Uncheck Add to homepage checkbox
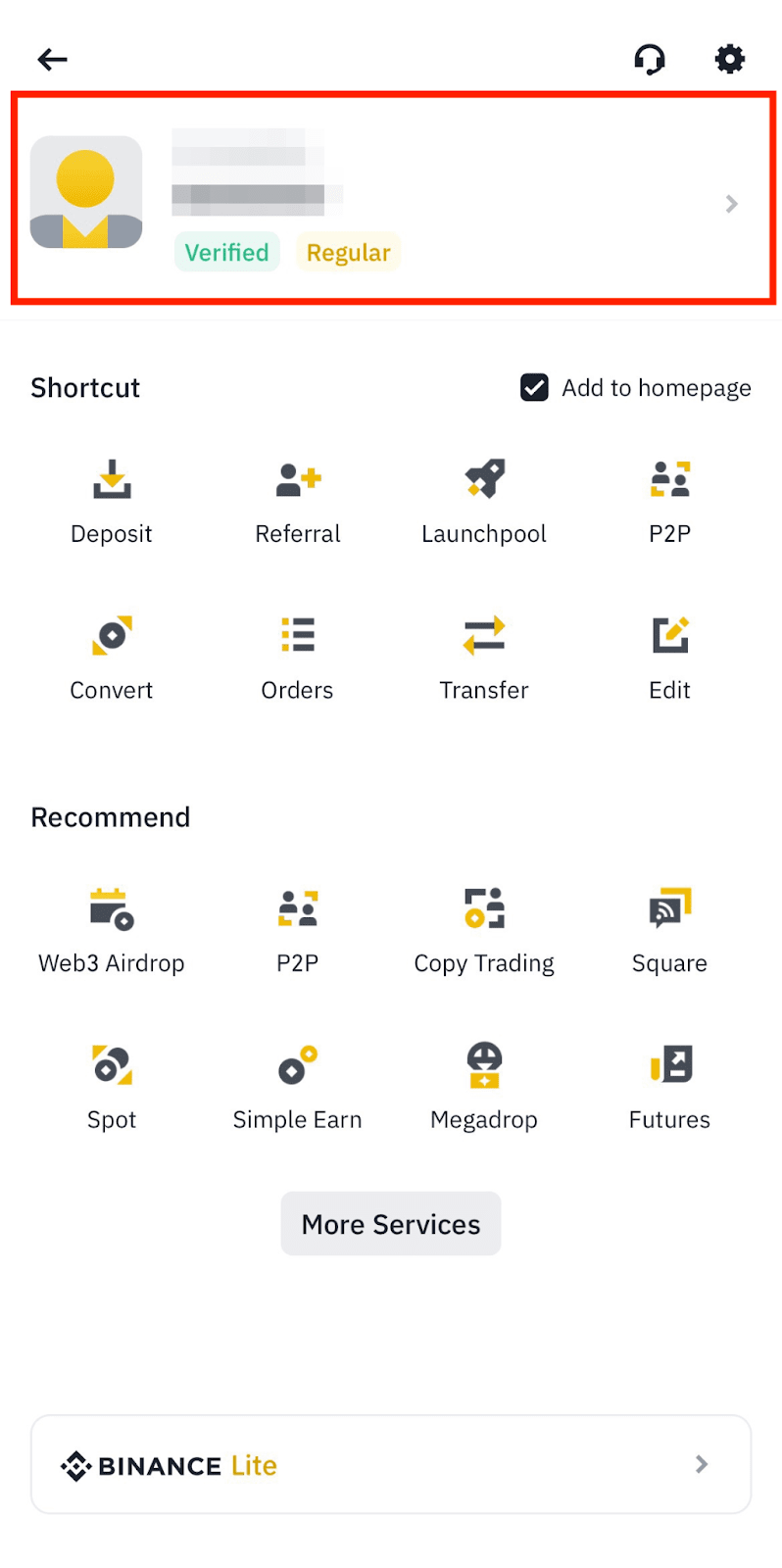 pyautogui.click(x=534, y=387)
